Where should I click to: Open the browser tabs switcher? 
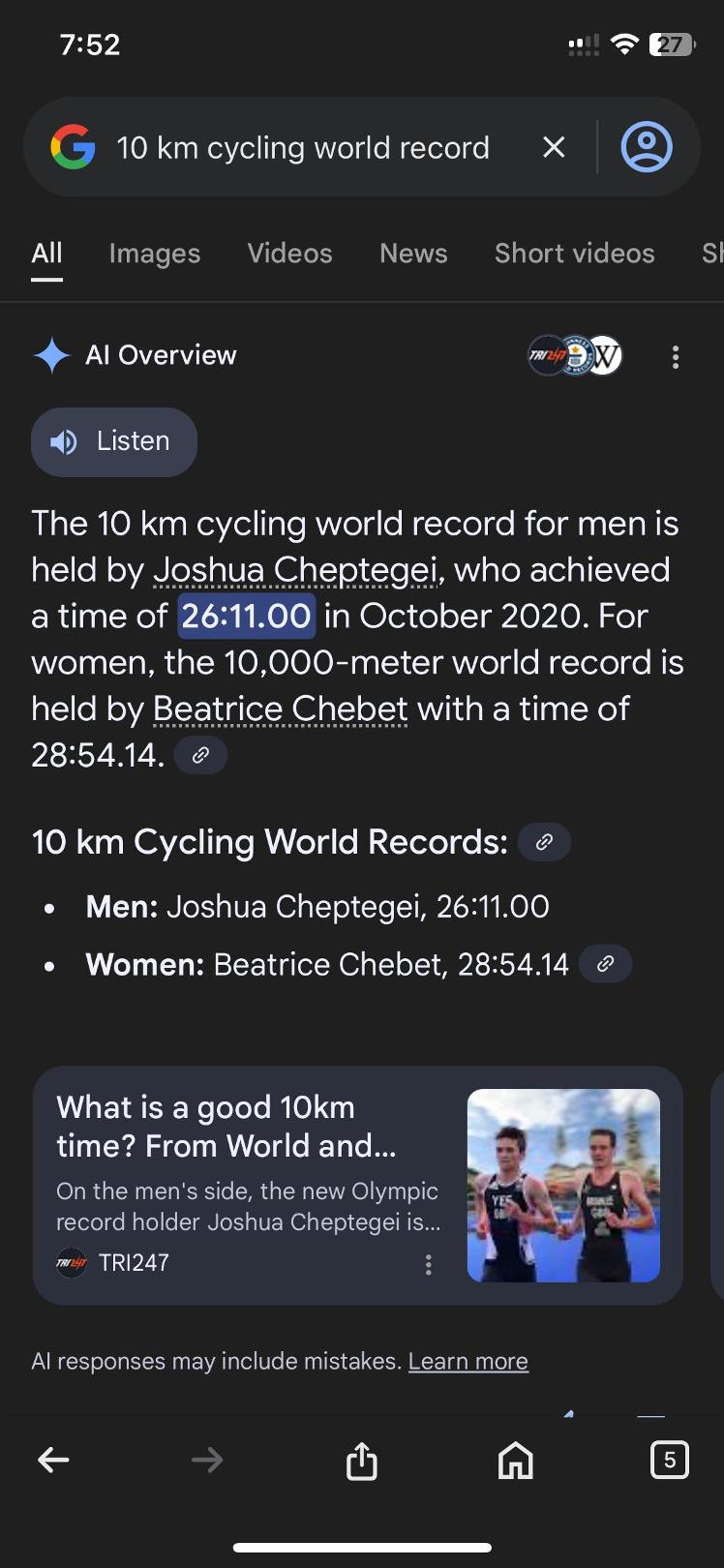669,1460
